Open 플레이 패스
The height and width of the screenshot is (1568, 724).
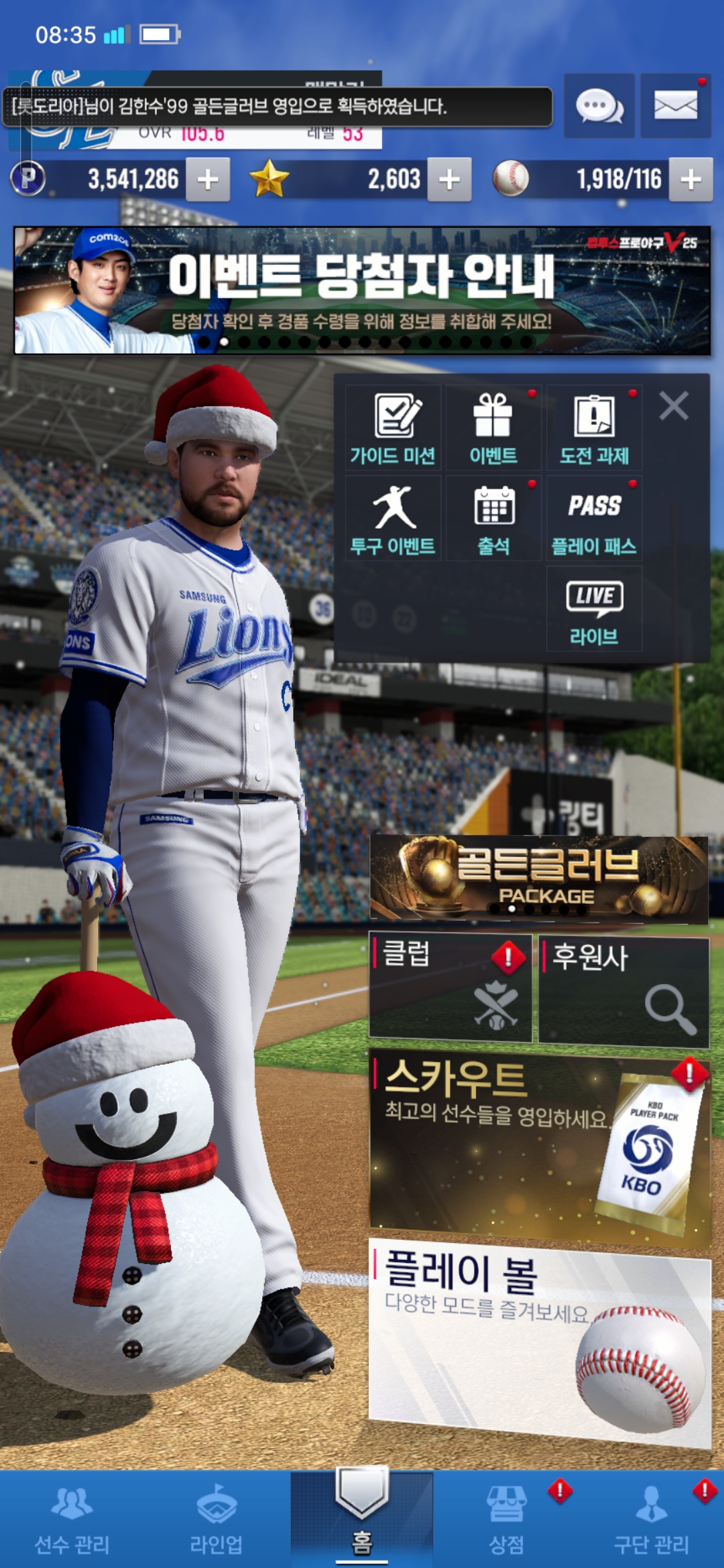594,518
